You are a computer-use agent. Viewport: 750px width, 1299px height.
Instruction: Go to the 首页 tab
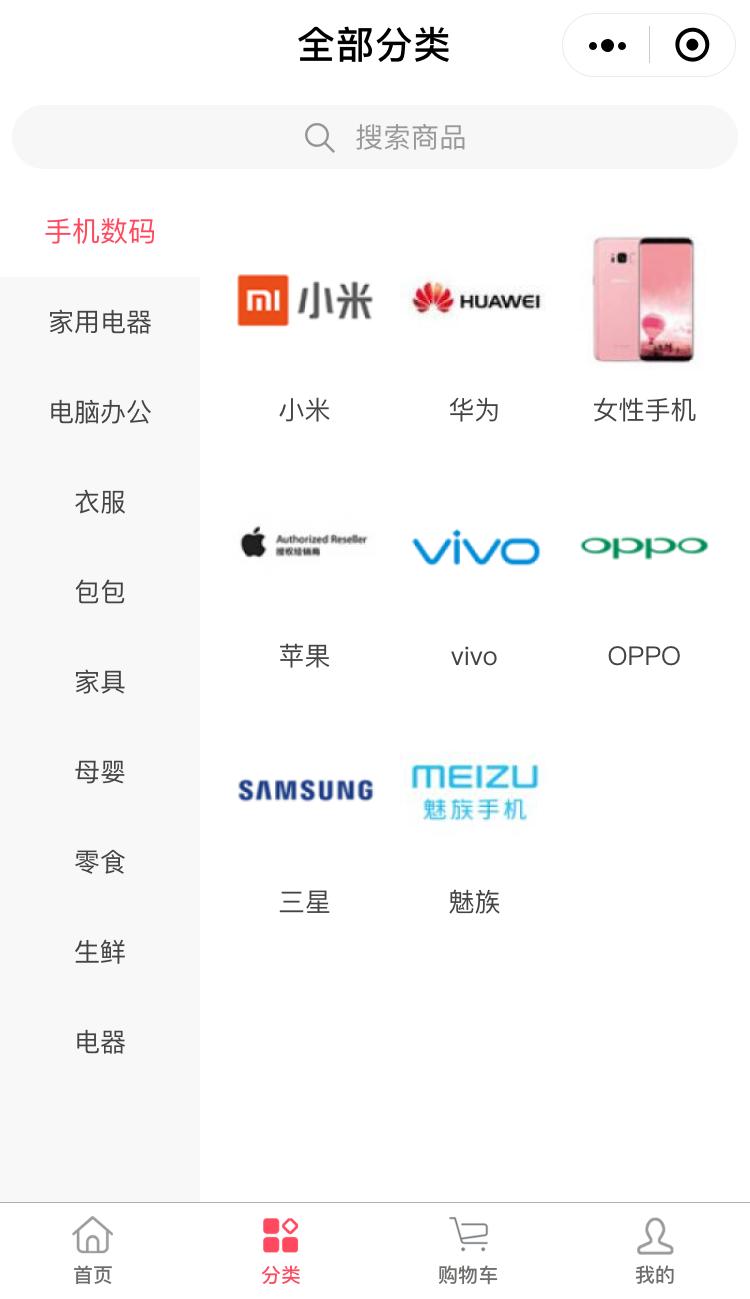[x=93, y=1250]
